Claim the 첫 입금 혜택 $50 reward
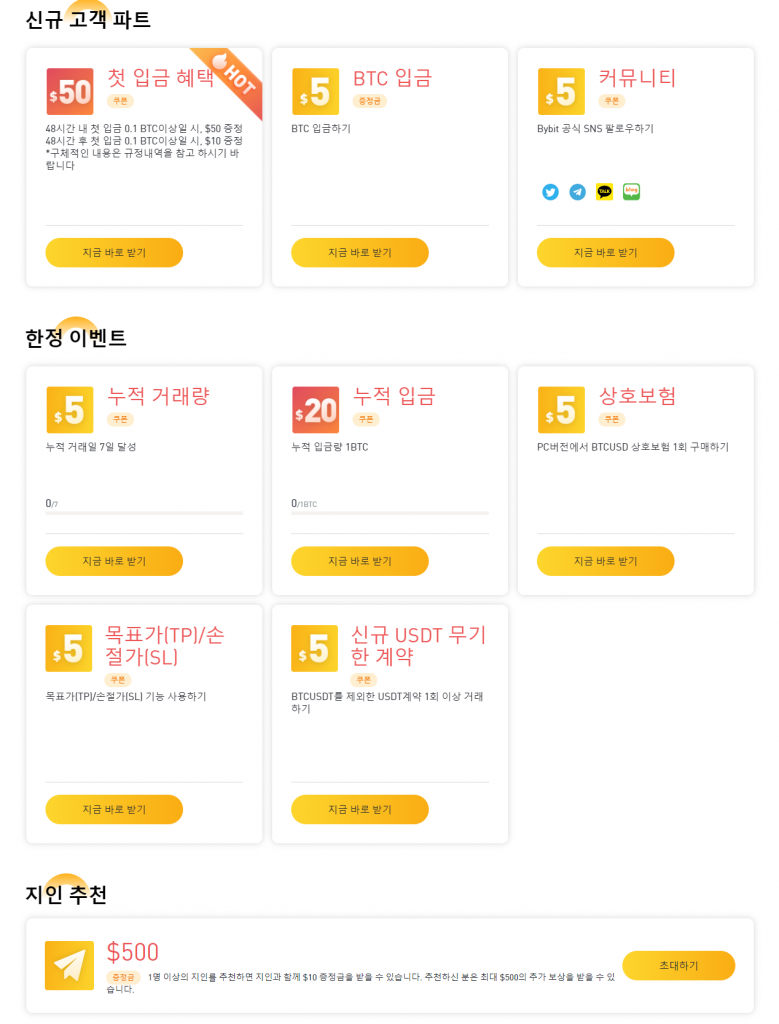 tap(114, 253)
